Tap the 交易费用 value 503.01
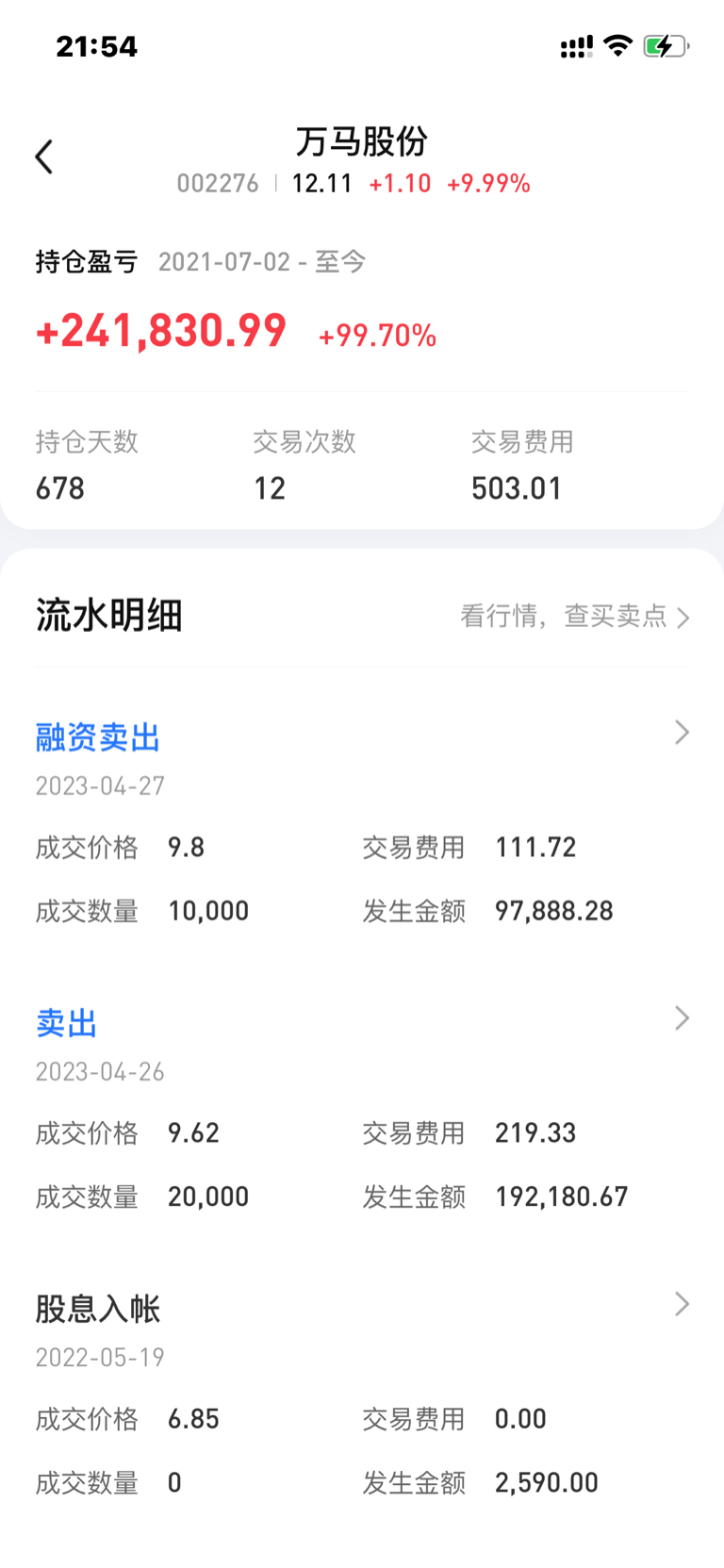 tap(517, 487)
